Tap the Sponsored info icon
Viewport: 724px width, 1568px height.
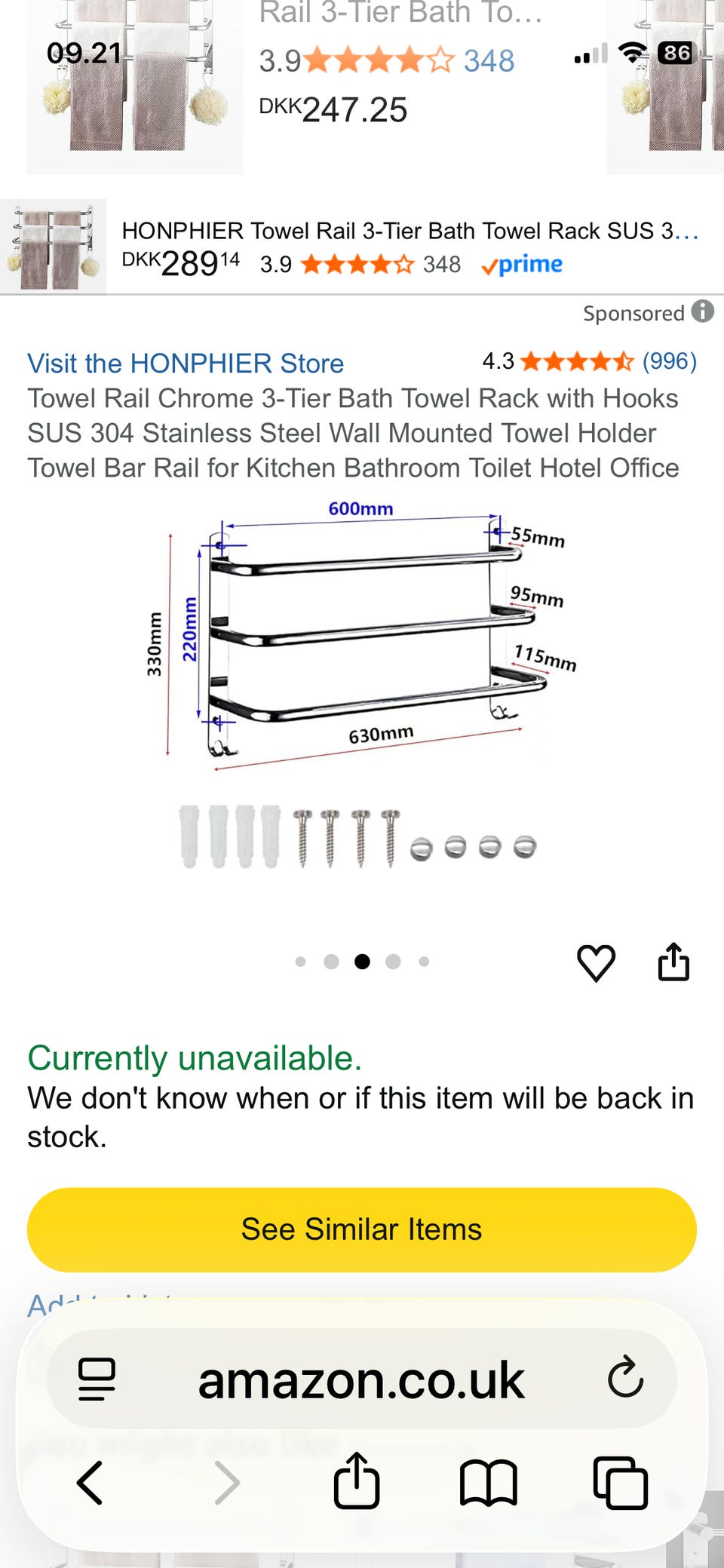tap(702, 311)
